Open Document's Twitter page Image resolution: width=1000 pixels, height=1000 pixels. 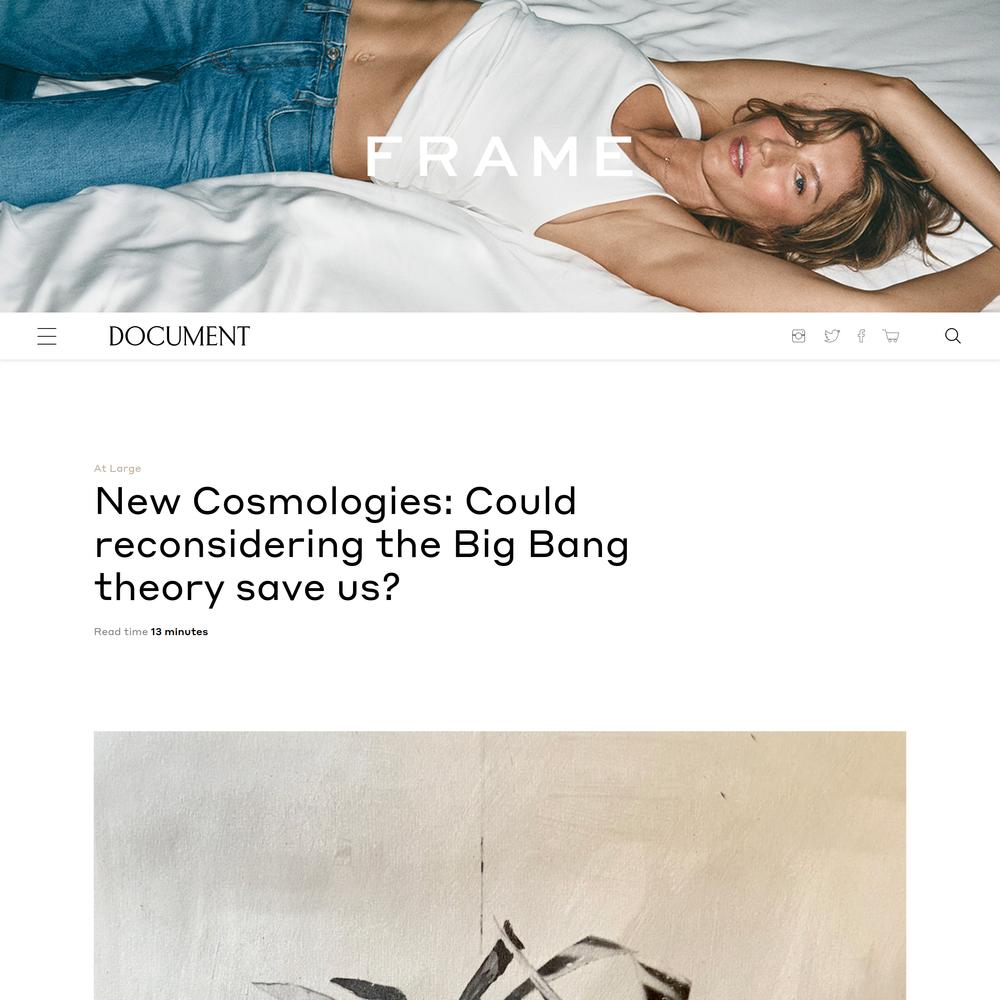click(831, 336)
